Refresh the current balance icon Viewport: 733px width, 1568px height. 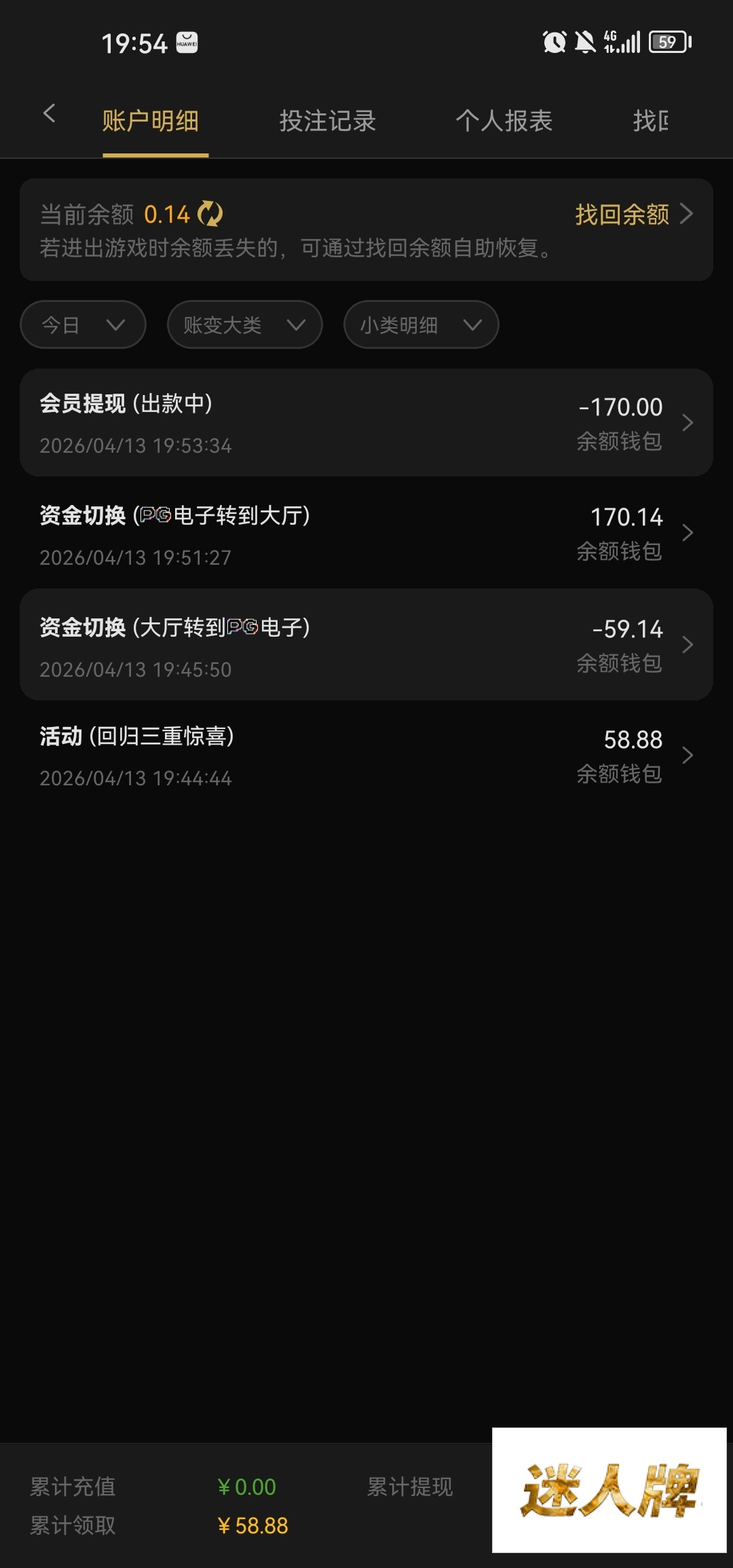[x=210, y=214]
